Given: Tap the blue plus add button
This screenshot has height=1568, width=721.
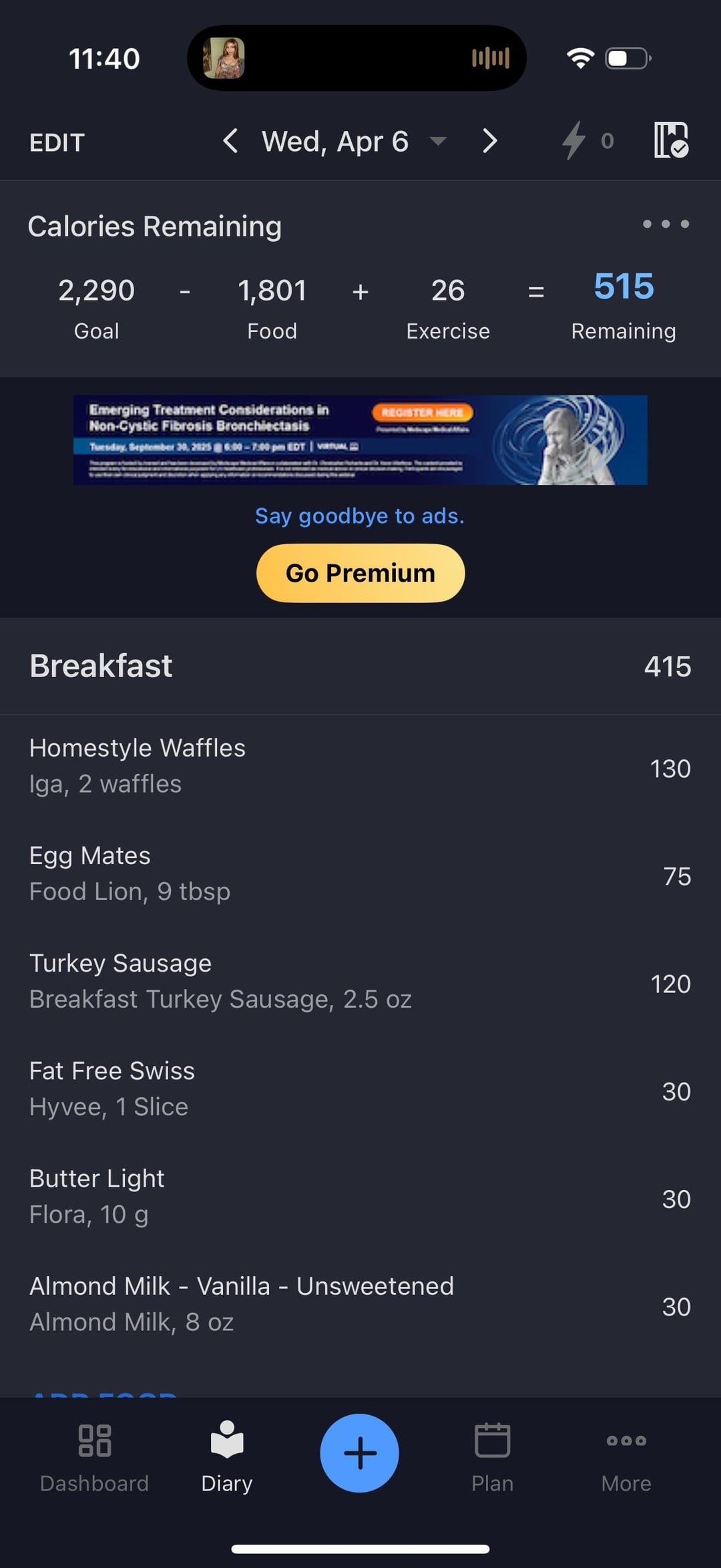Looking at the screenshot, I should pos(360,1452).
